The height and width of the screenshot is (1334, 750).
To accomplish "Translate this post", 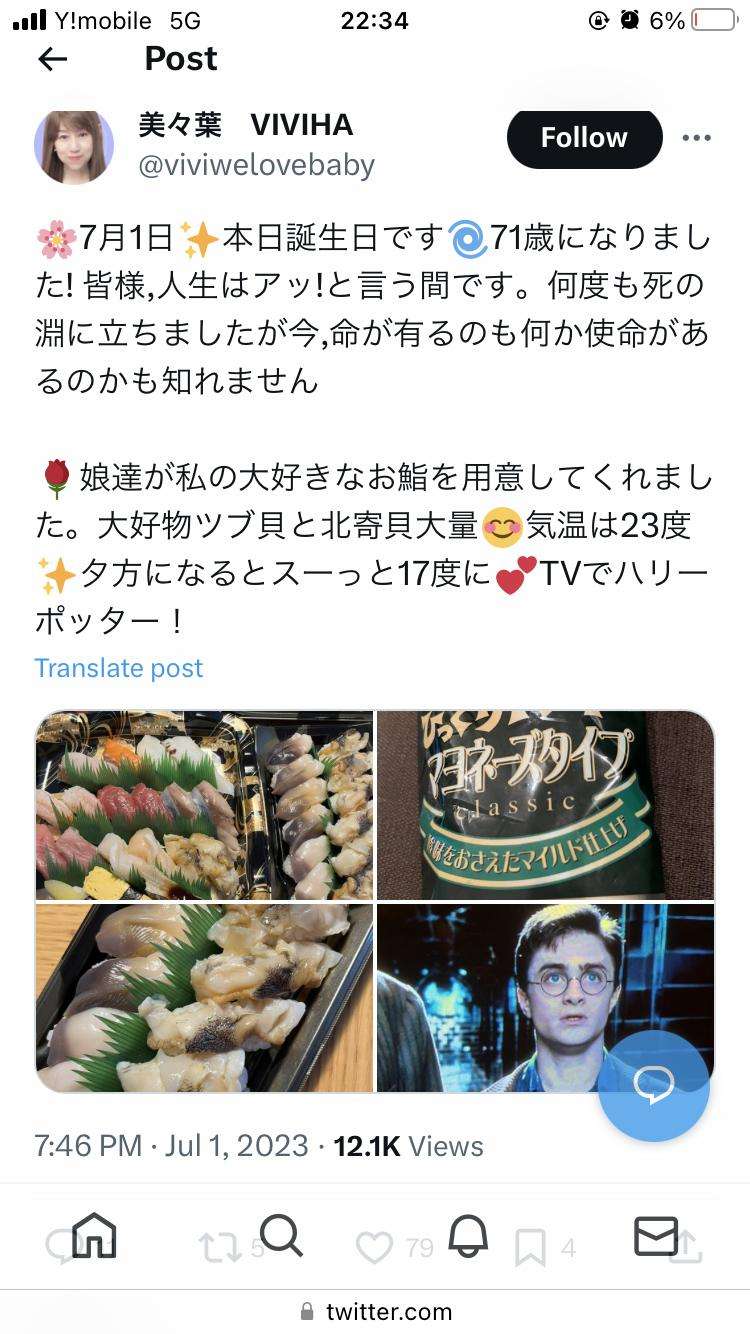I will pyautogui.click(x=118, y=668).
